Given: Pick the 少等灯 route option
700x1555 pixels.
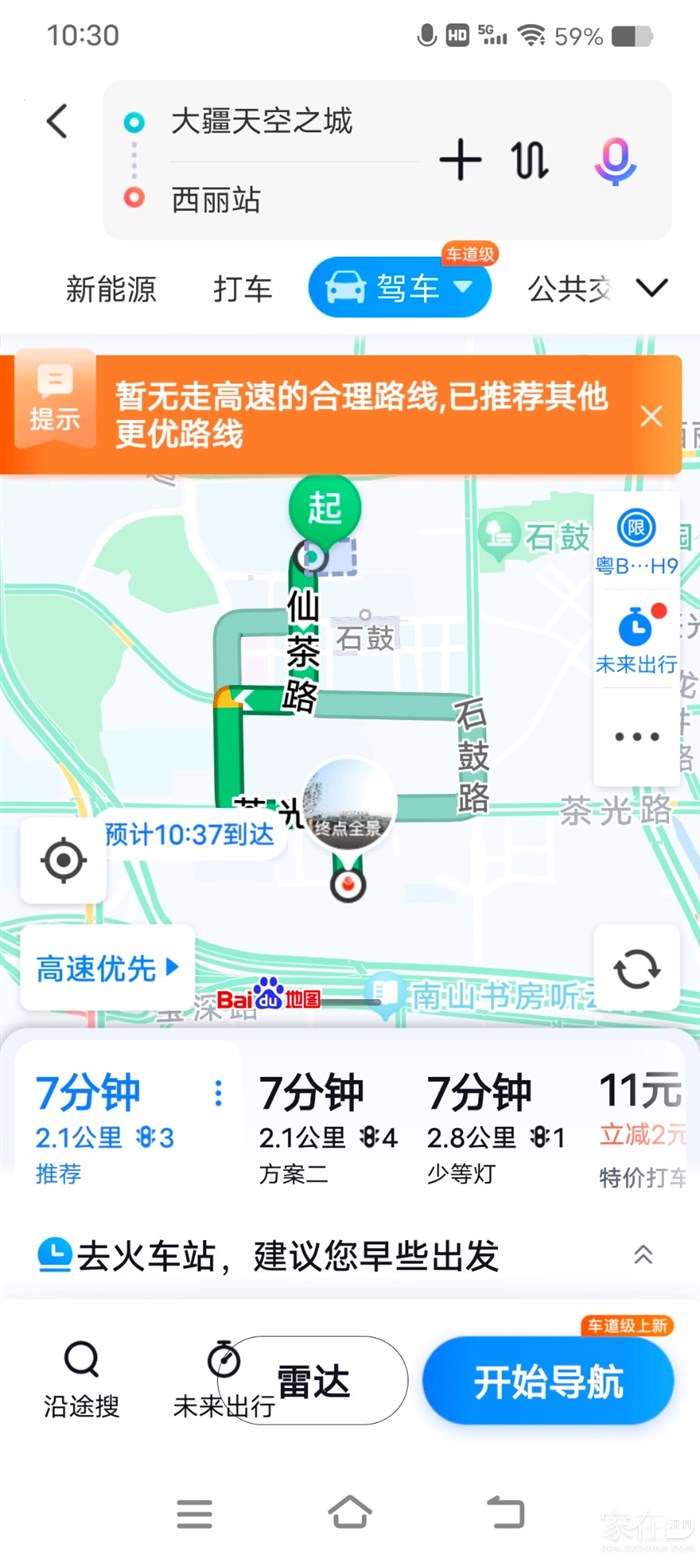Looking at the screenshot, I should [x=494, y=1127].
